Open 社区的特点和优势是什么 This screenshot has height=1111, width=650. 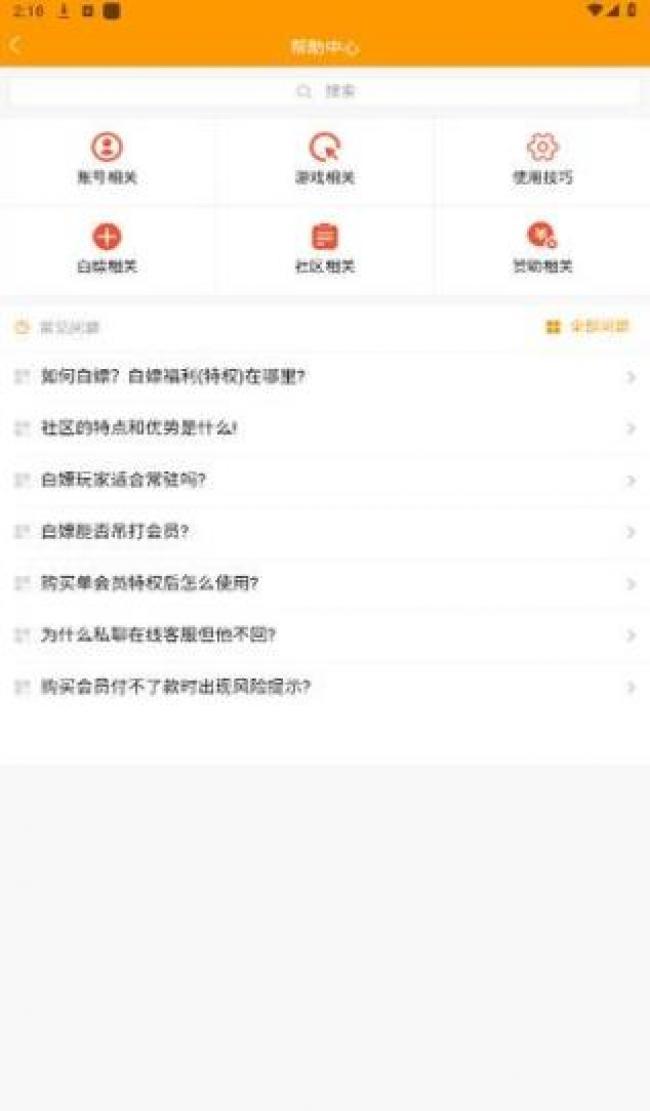325,428
